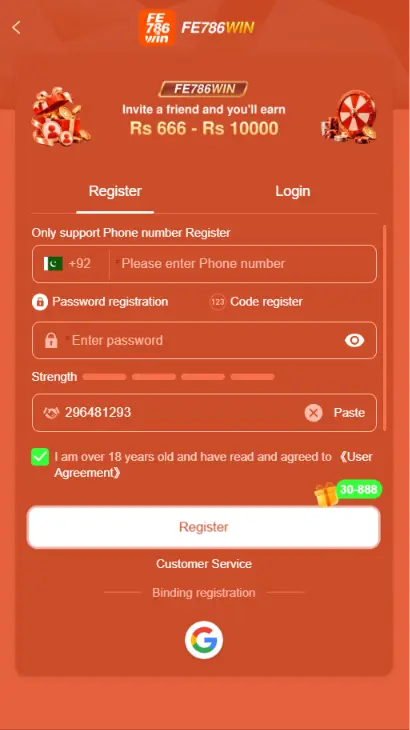Toggle password visibility eye icon
The width and height of the screenshot is (410, 730).
pyautogui.click(x=355, y=340)
